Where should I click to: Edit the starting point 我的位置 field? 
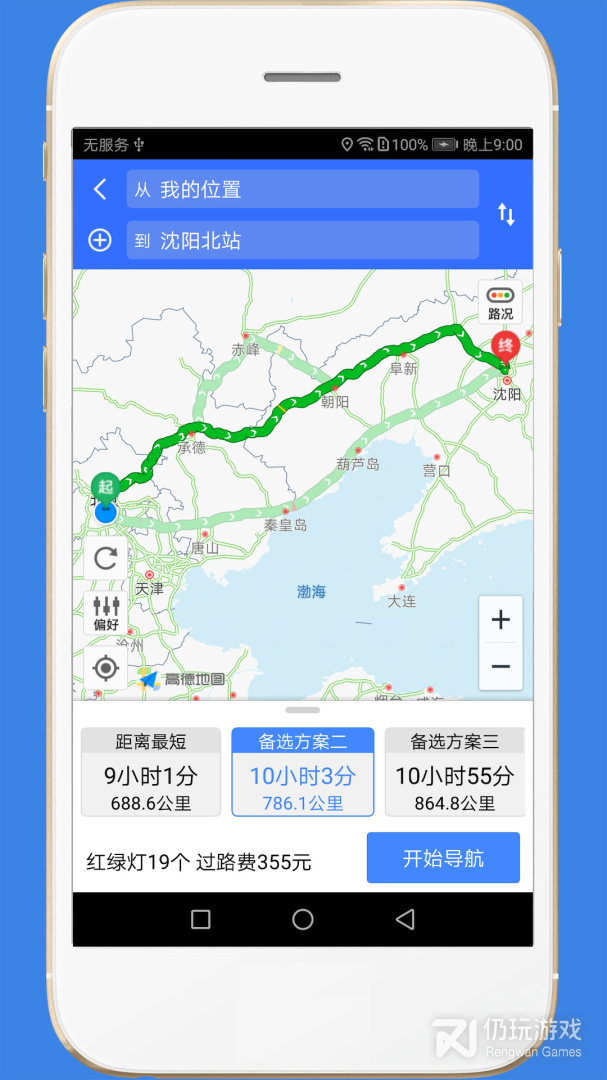(x=302, y=189)
